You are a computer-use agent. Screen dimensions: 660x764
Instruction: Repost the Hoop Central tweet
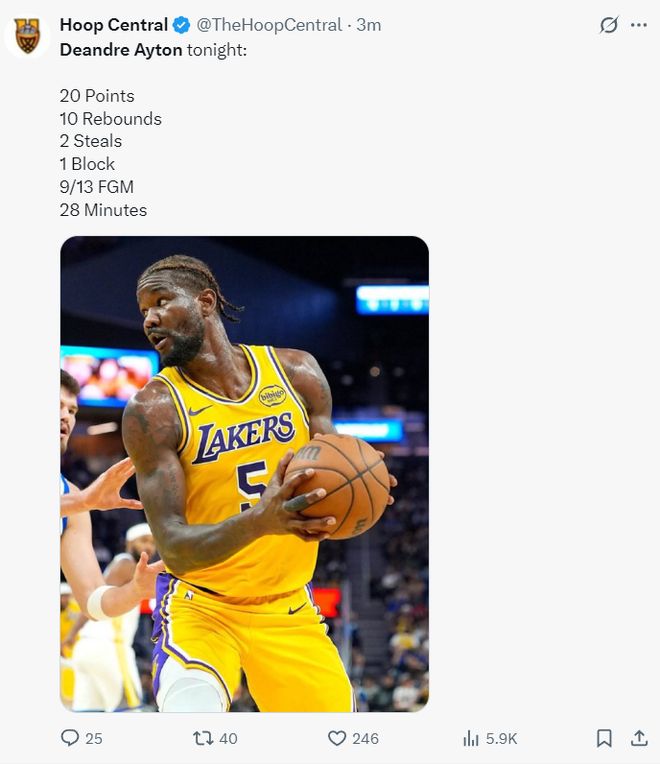(202, 738)
